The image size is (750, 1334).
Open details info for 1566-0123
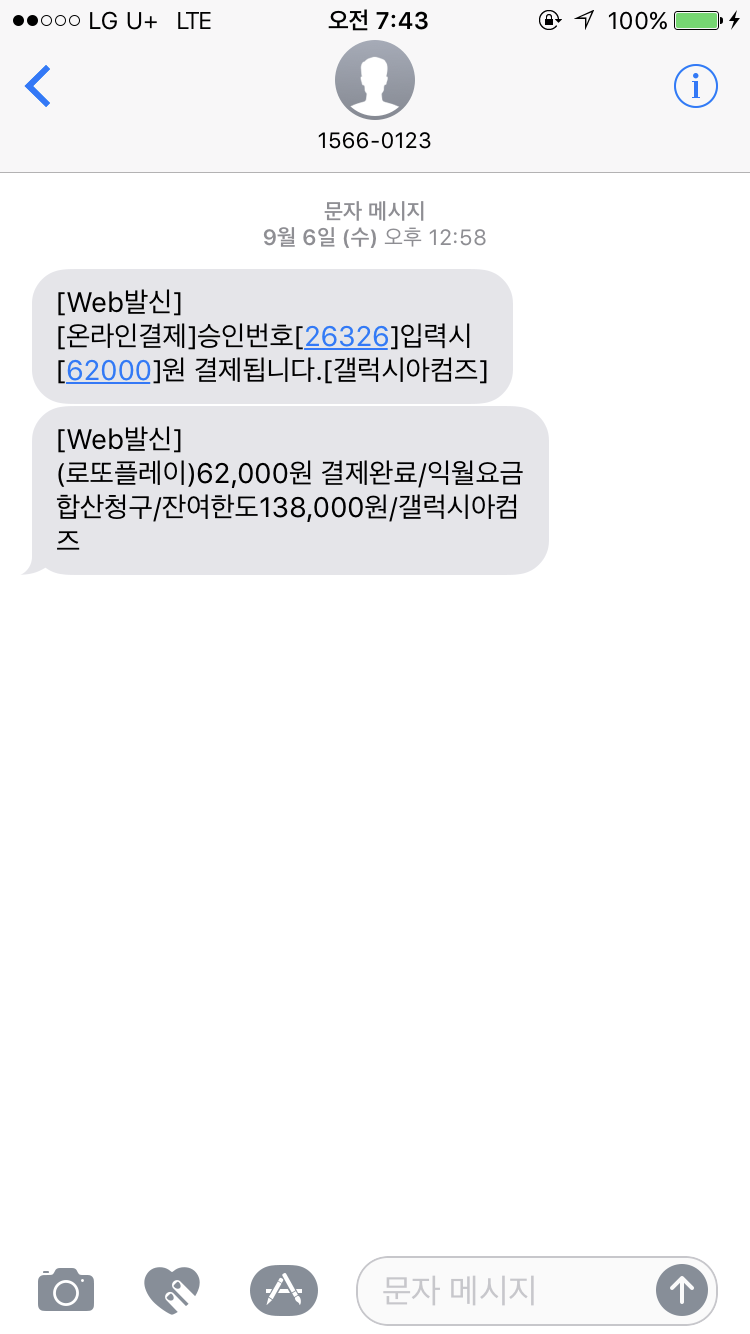[x=695, y=87]
